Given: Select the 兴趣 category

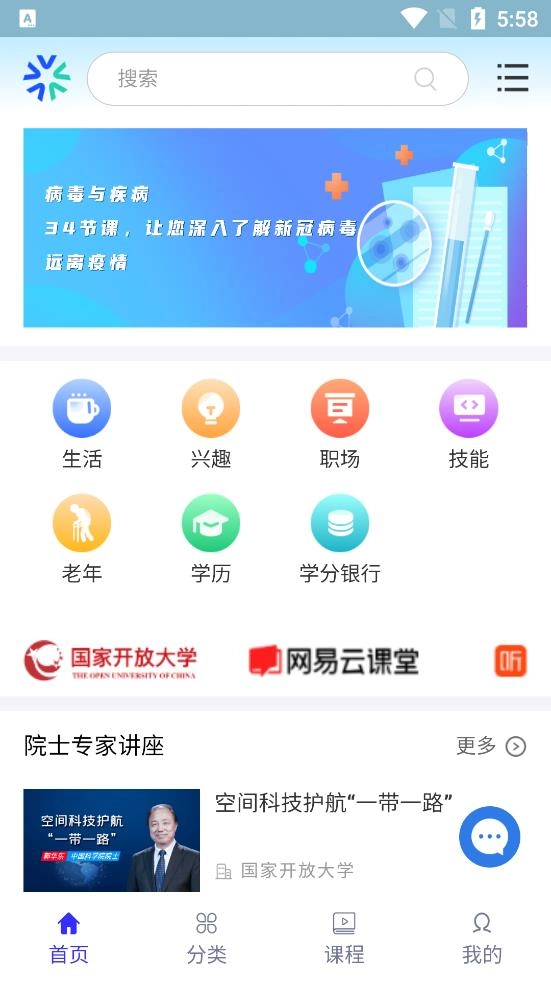Looking at the screenshot, I should tap(211, 425).
